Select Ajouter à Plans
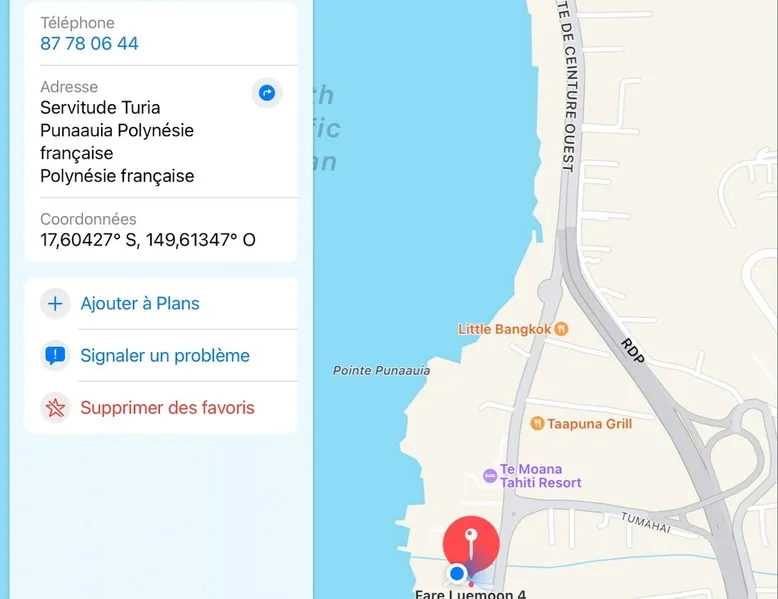The height and width of the screenshot is (599, 778). click(x=140, y=304)
